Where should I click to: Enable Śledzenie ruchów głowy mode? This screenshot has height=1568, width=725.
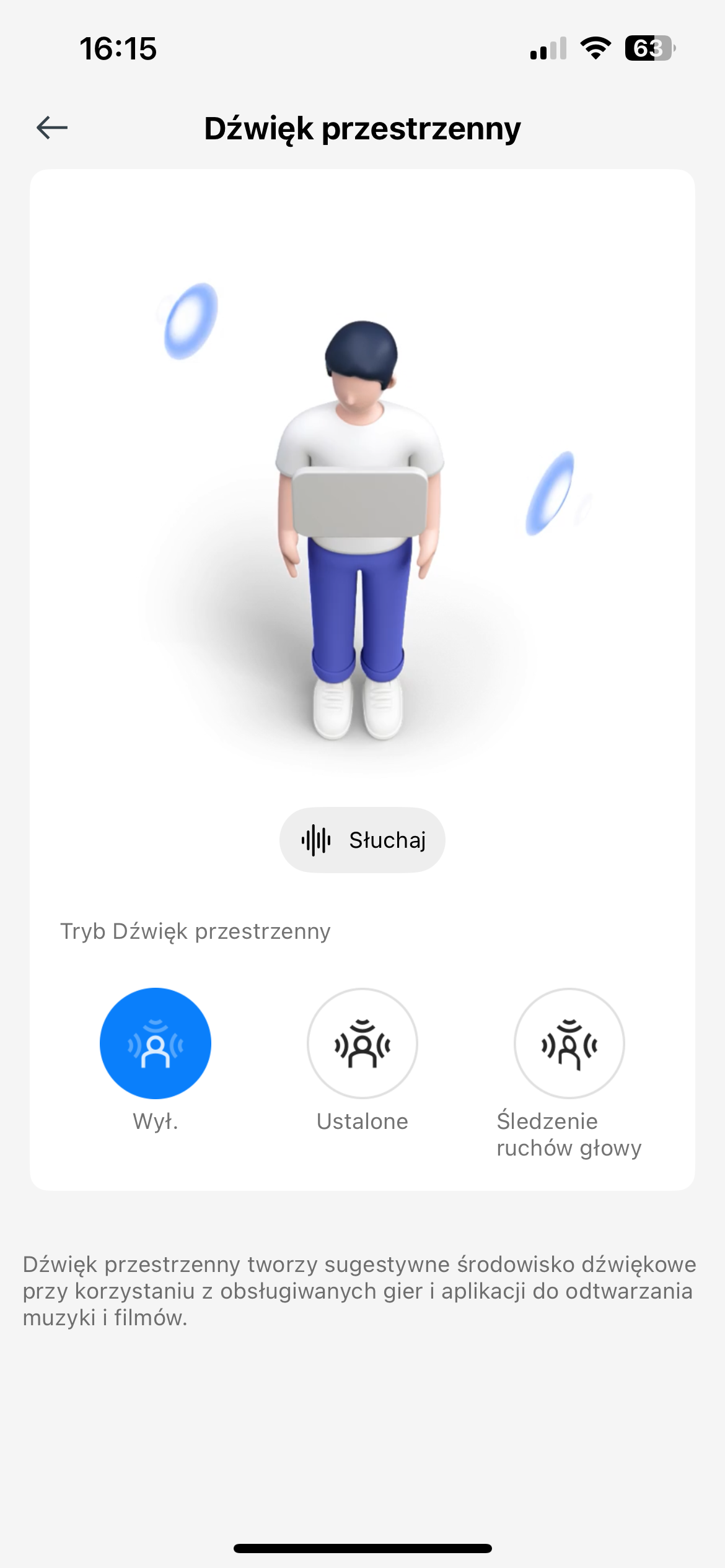tap(569, 1043)
